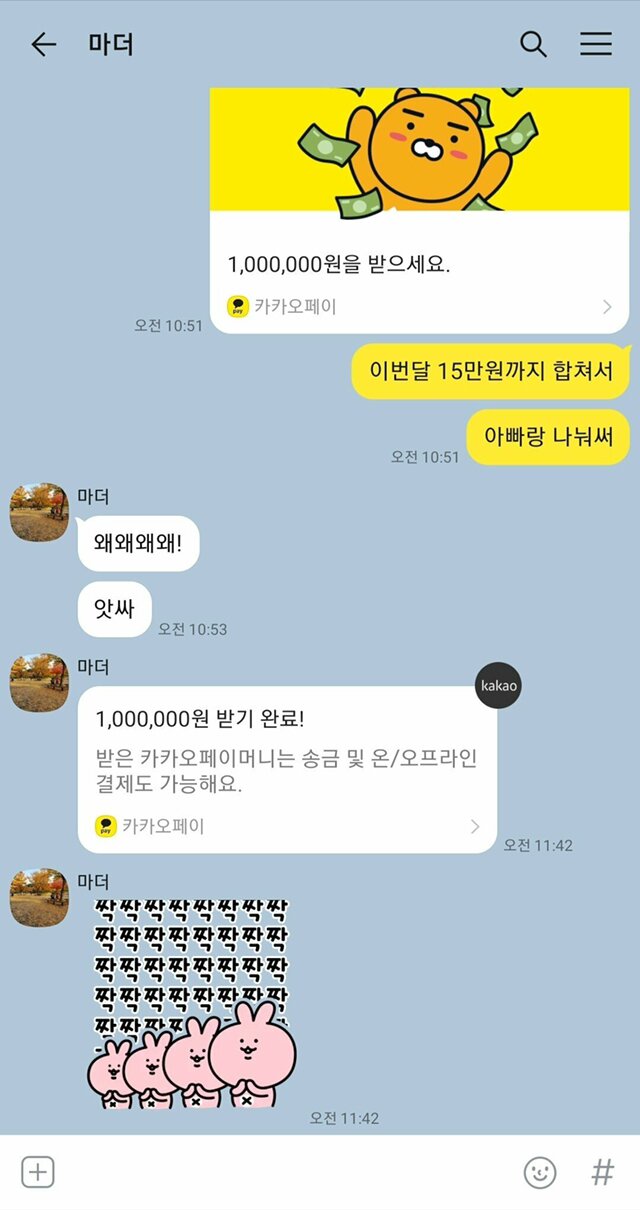
Task: Open the 1,000,000원을 받으세요 KakaoPay card
Action: coord(419,265)
